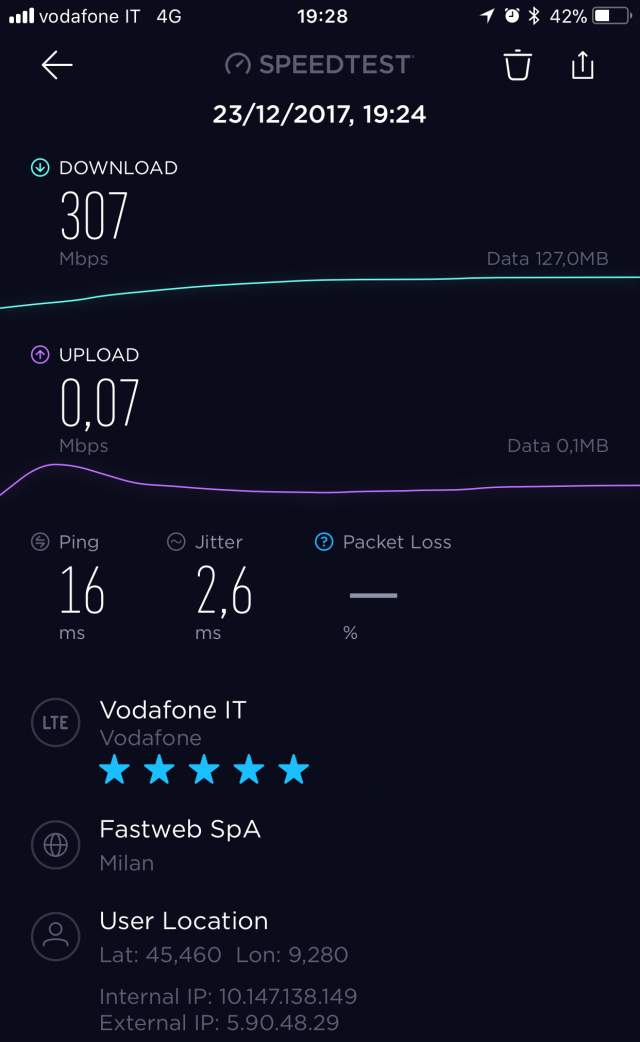Image resolution: width=640 pixels, height=1042 pixels.
Task: Open the Packet Loss help icon
Action: (324, 542)
